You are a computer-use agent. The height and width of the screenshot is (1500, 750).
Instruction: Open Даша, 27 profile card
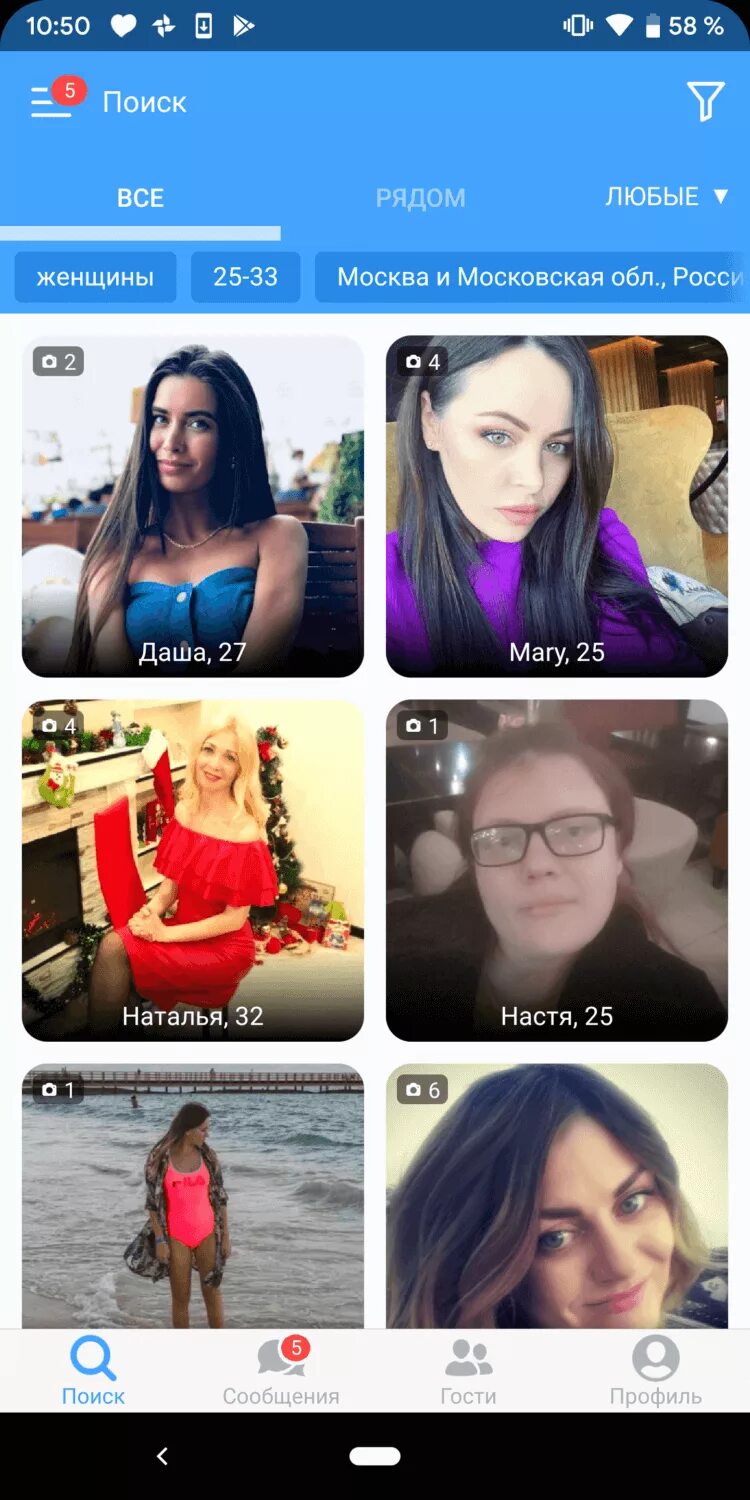(193, 506)
